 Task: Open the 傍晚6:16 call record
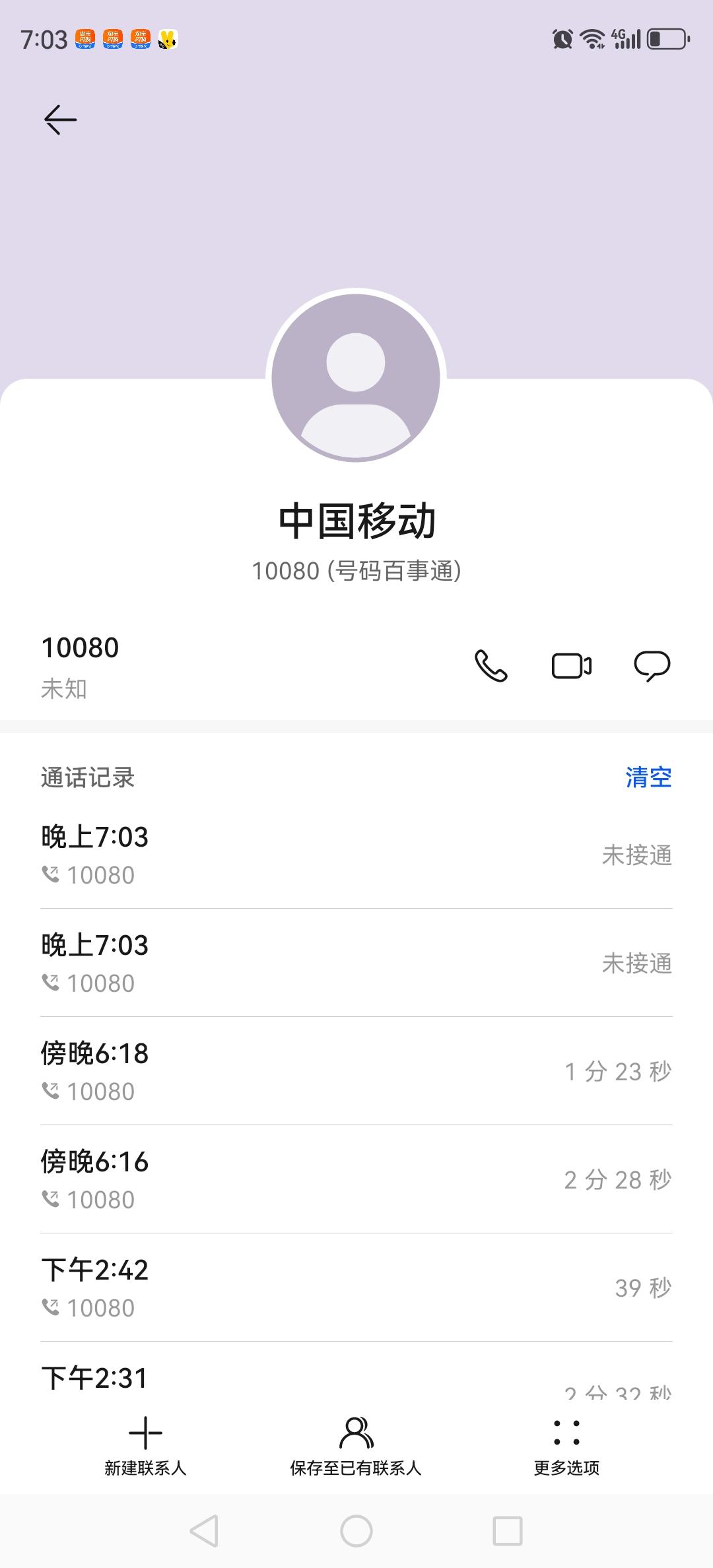[x=356, y=1179]
